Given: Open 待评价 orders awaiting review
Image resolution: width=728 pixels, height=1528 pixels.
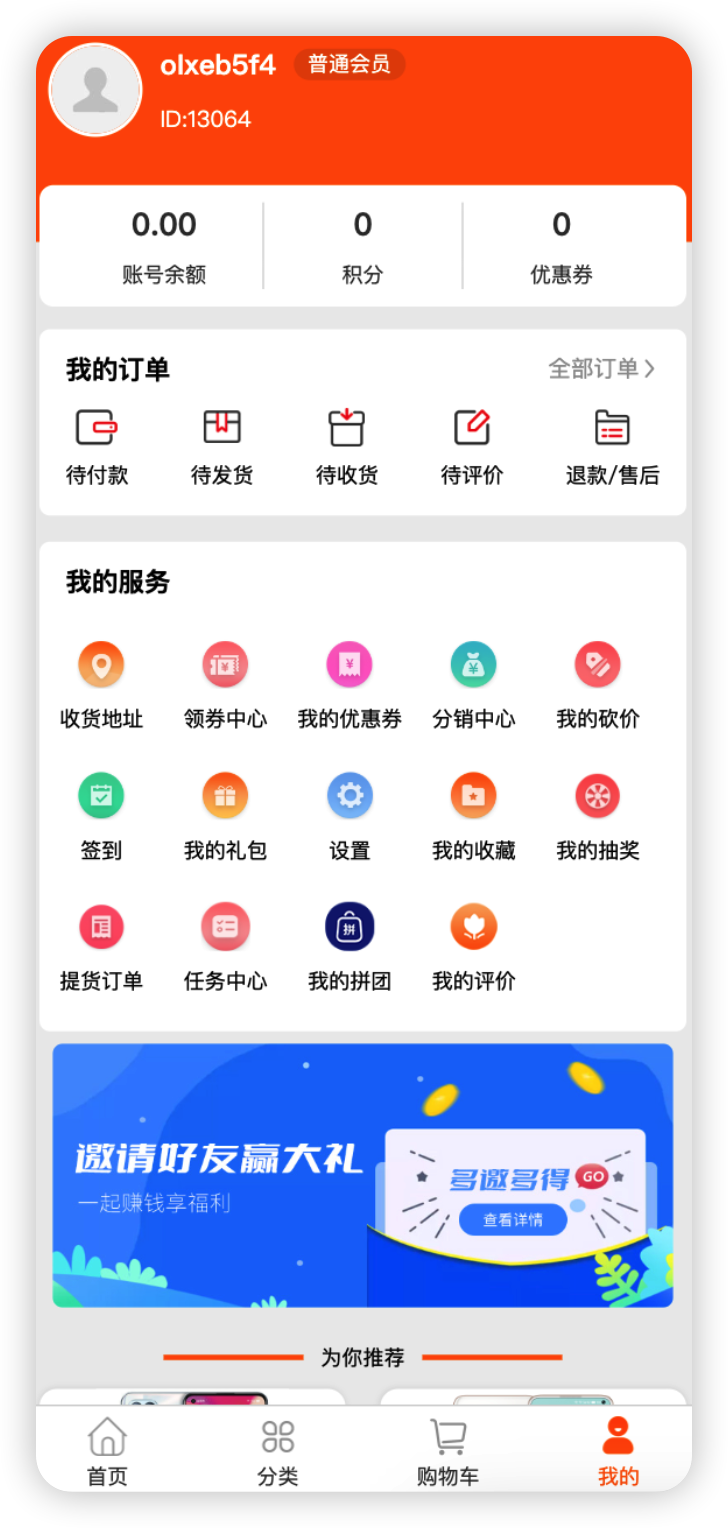Looking at the screenshot, I should pyautogui.click(x=472, y=445).
